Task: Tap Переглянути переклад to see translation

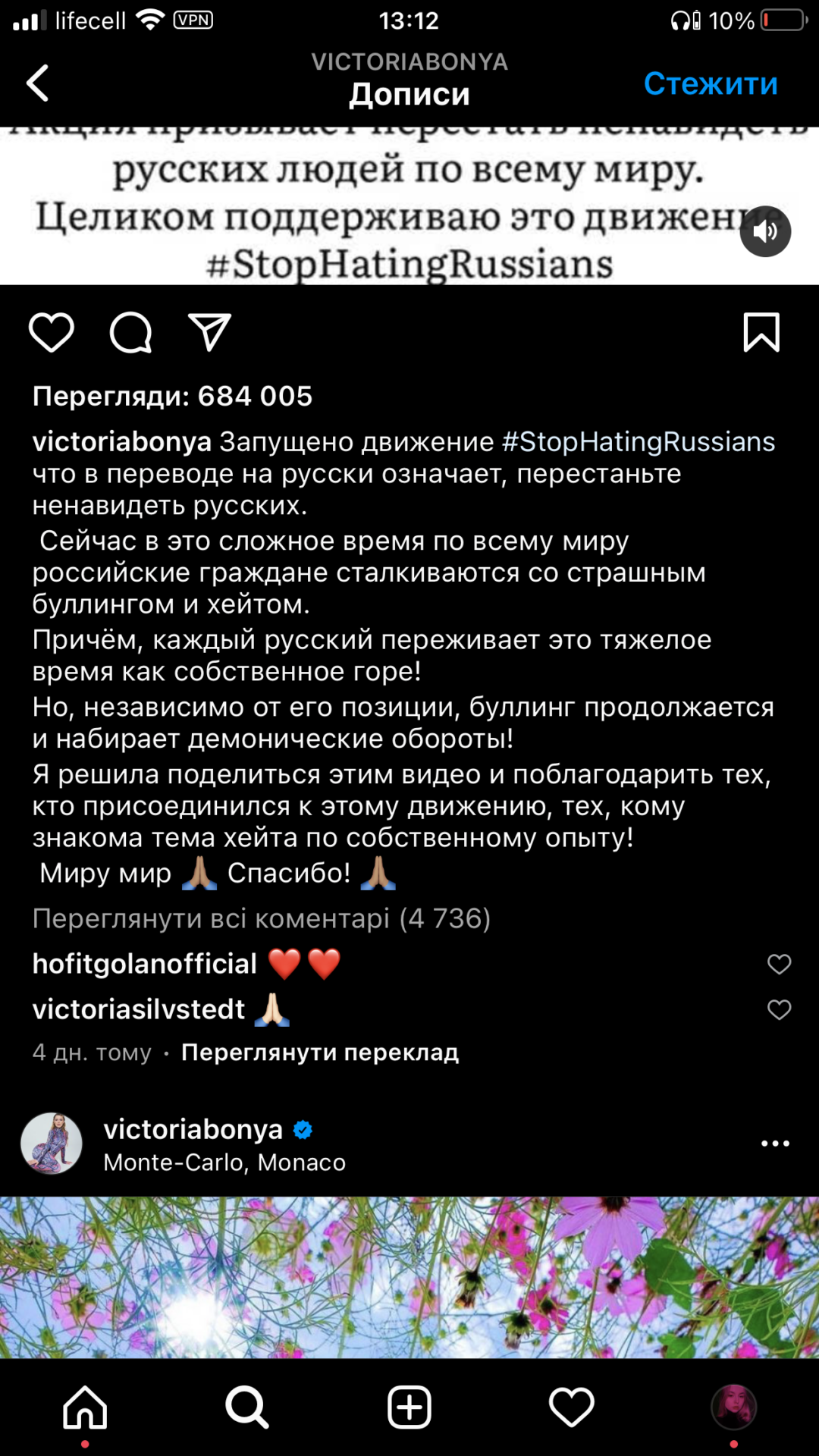Action: pos(320,1053)
